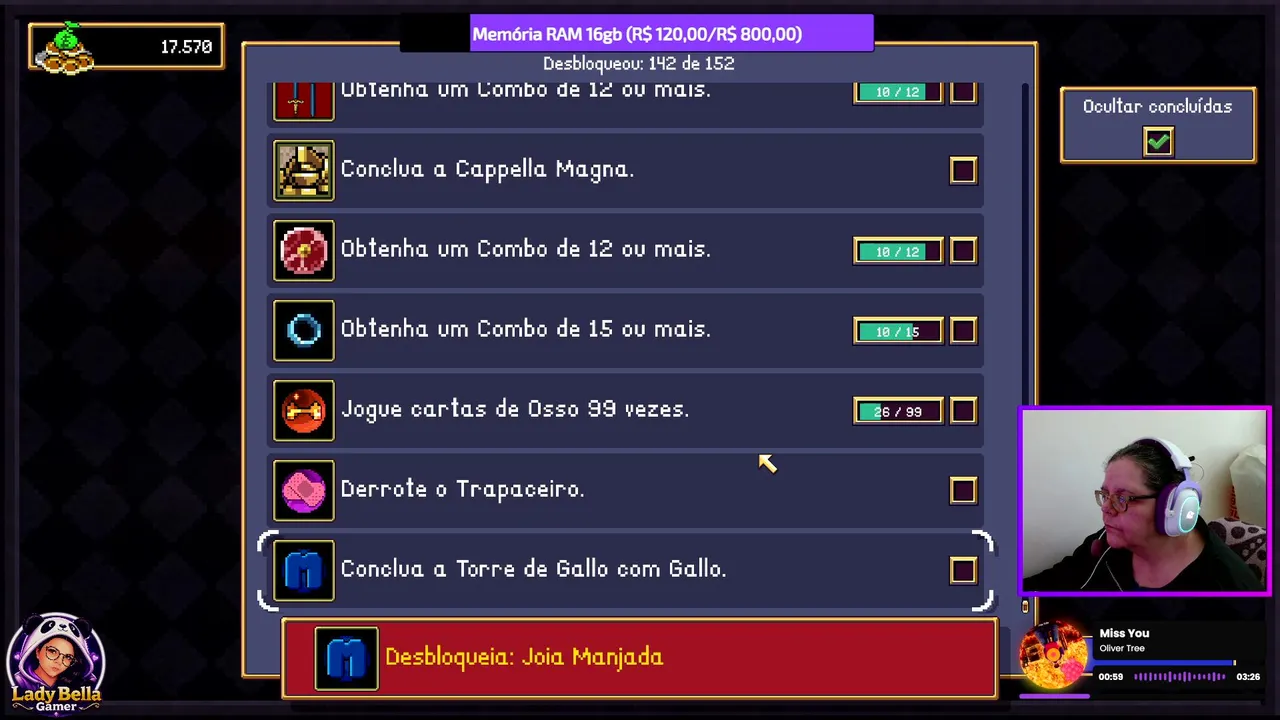Select the Conclua a Cappella Magna achievement
This screenshot has width=1280, height=720.
(627, 170)
